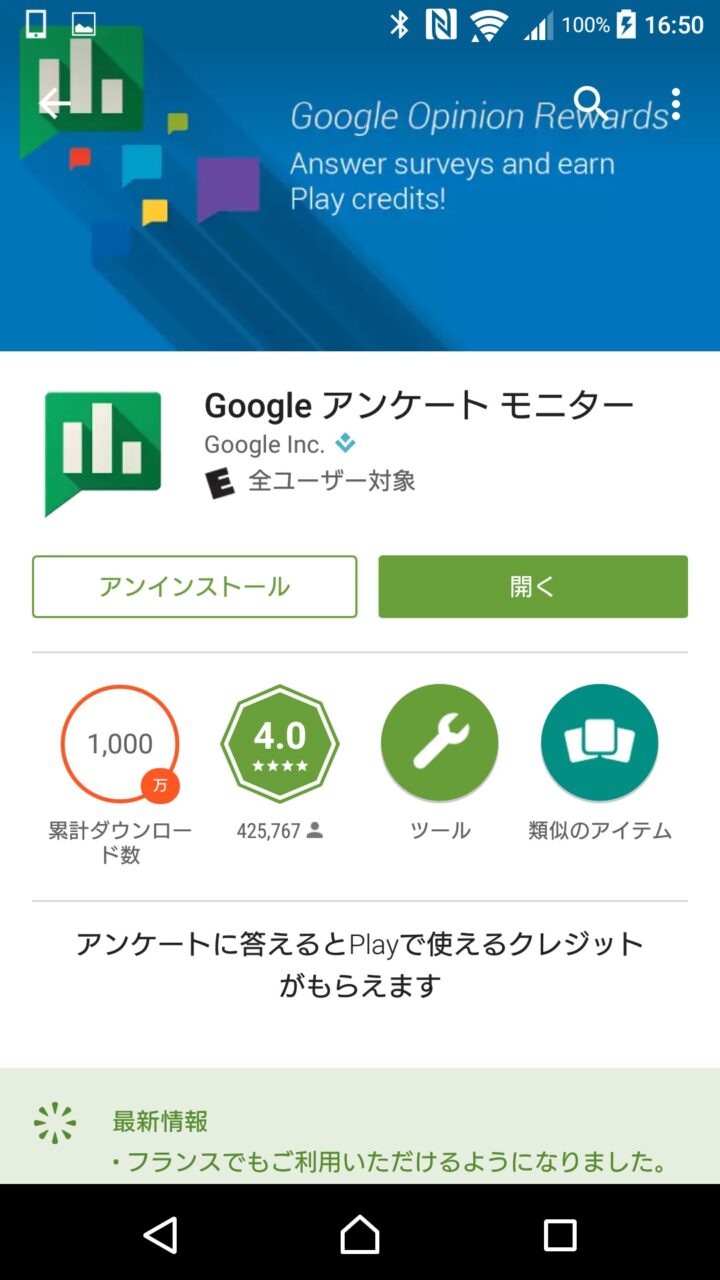Viewport: 720px width, 1280px height.
Task: Open the ツール category badge
Action: (440, 744)
